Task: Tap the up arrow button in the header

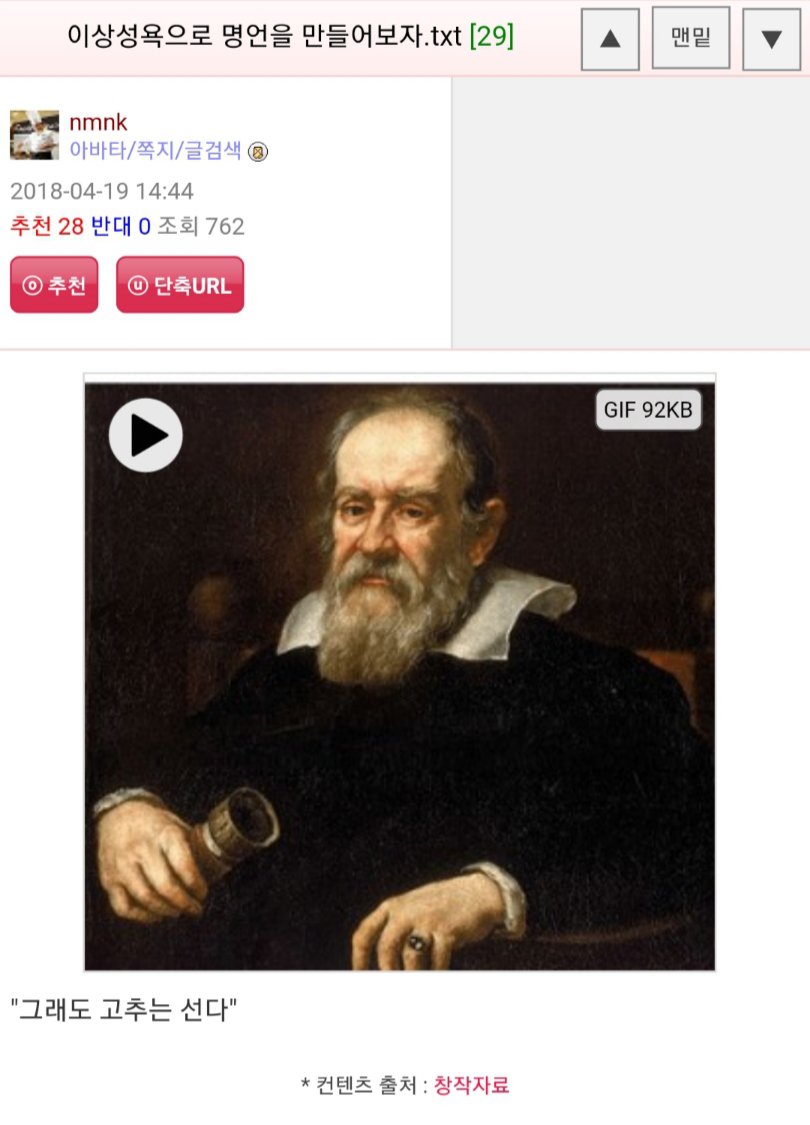Action: (610, 39)
